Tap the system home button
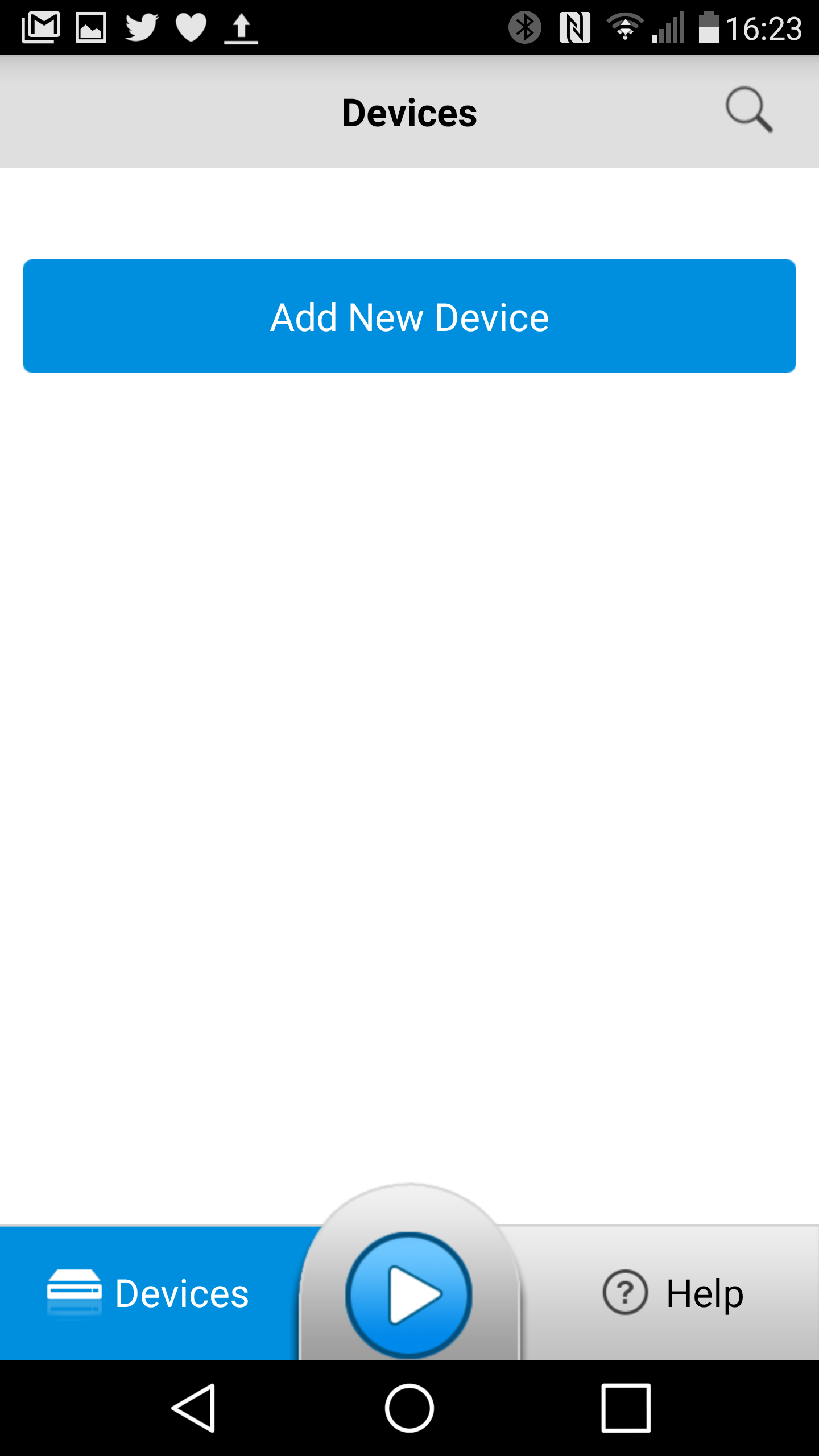This screenshot has width=819, height=1456. [x=409, y=1408]
